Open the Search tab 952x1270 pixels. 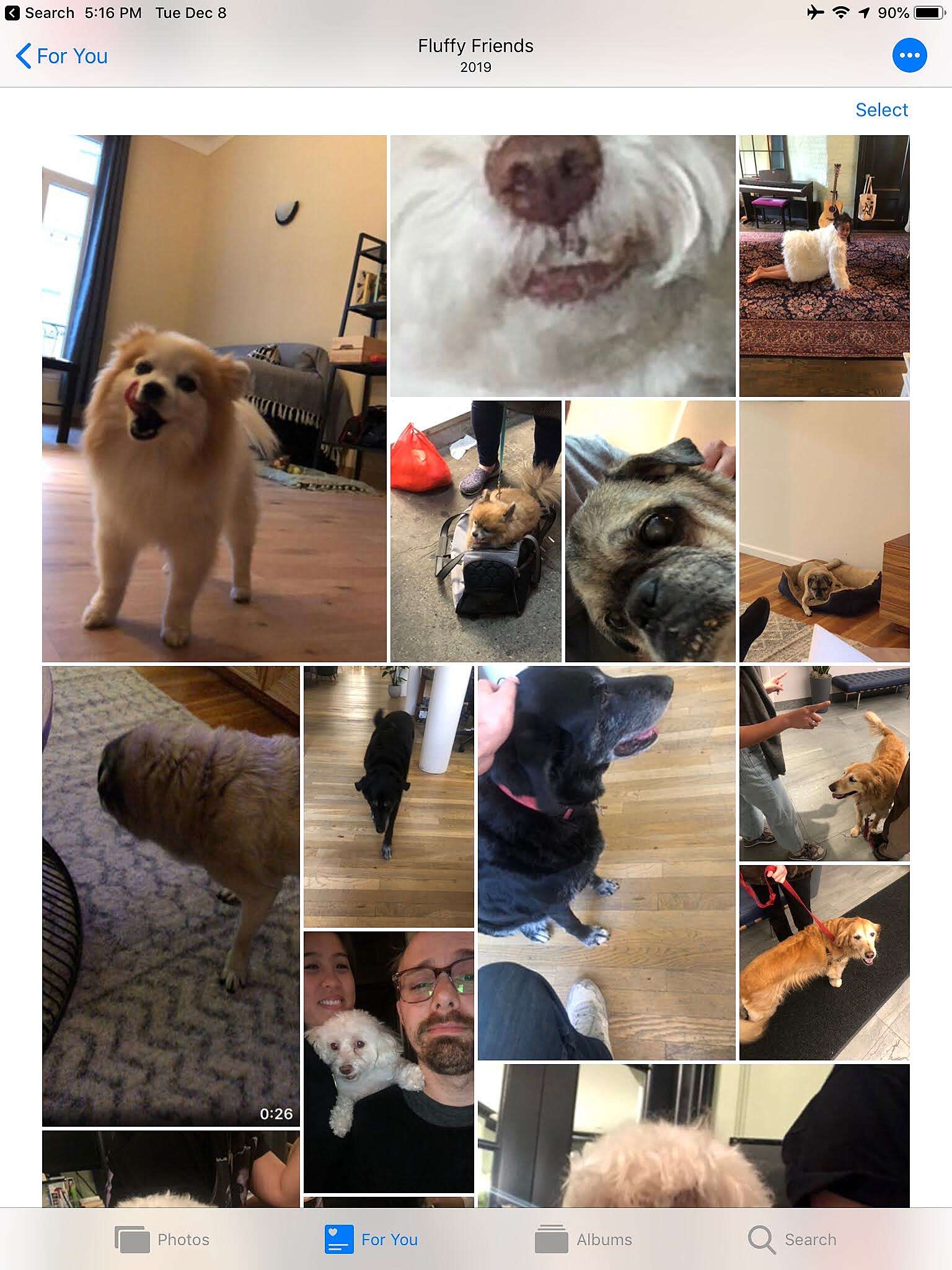(x=792, y=1239)
